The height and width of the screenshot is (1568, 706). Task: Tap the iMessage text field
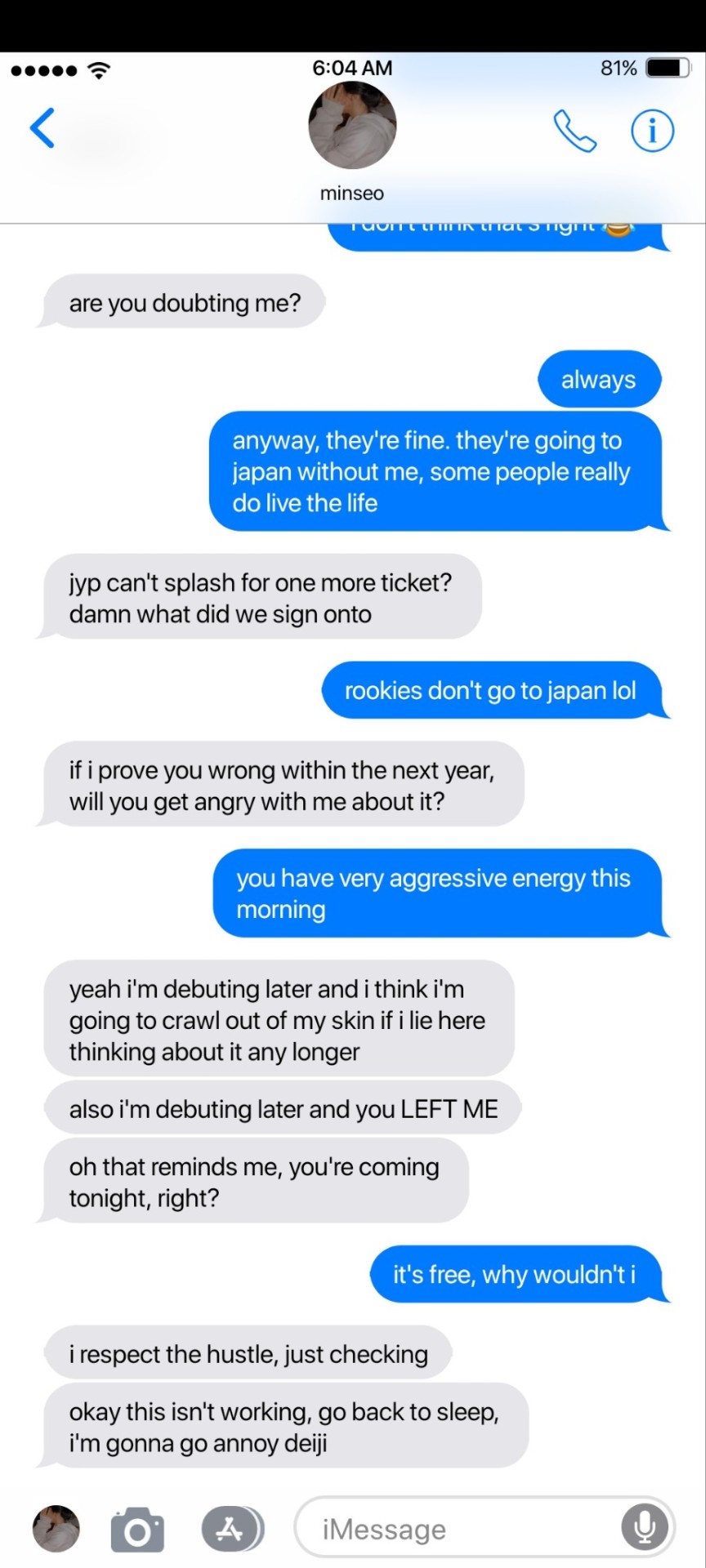pyautogui.click(x=458, y=1529)
